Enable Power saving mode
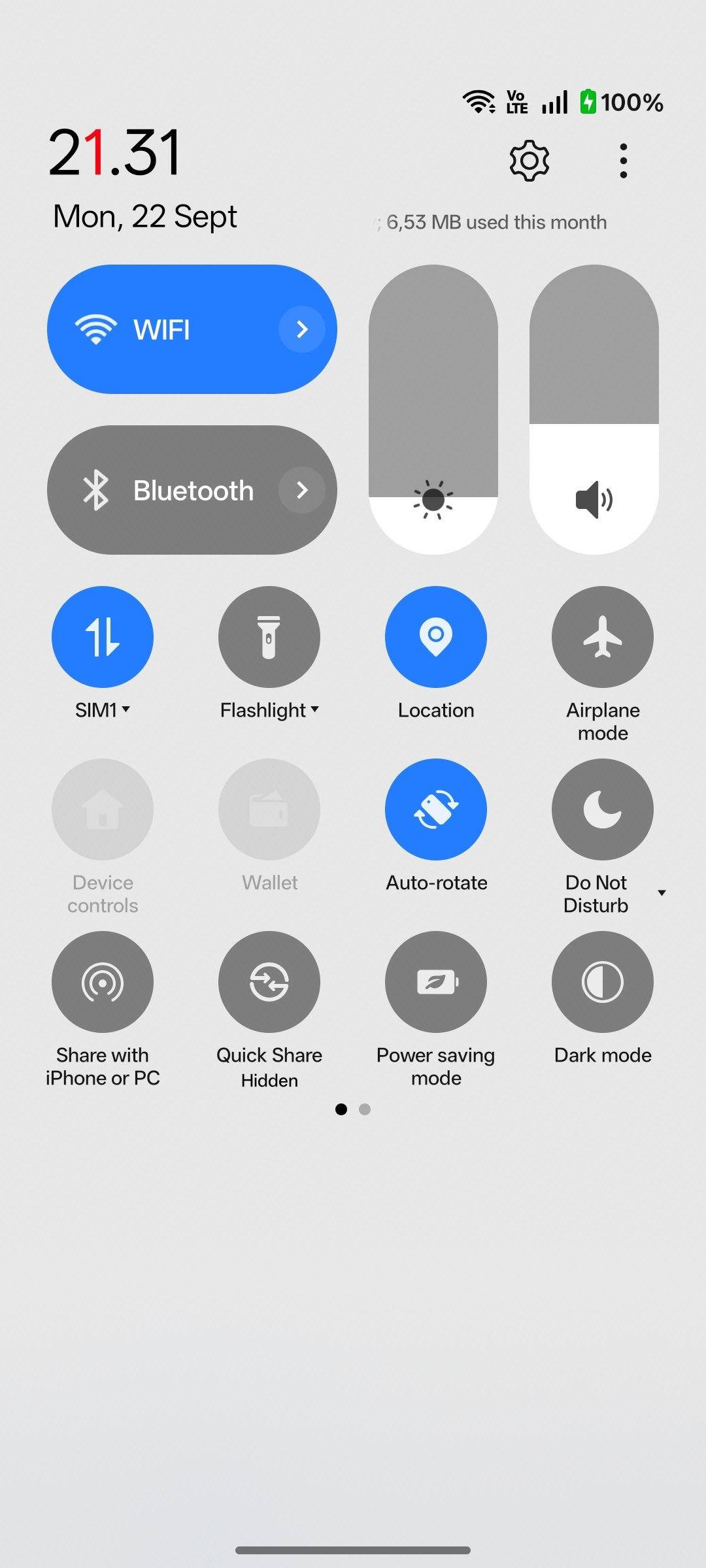Screen dimensions: 706x1568 [x=436, y=982]
